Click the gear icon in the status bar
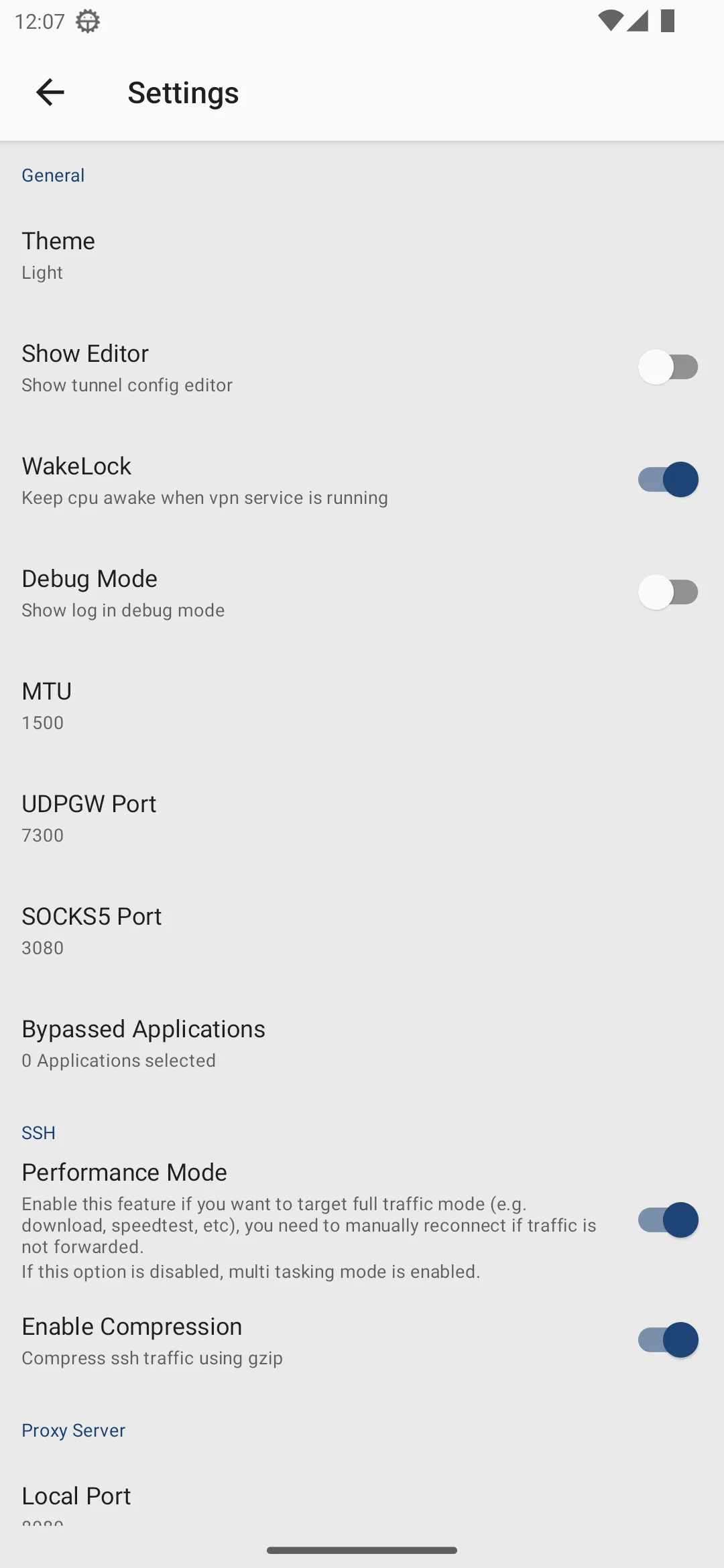 click(x=86, y=20)
